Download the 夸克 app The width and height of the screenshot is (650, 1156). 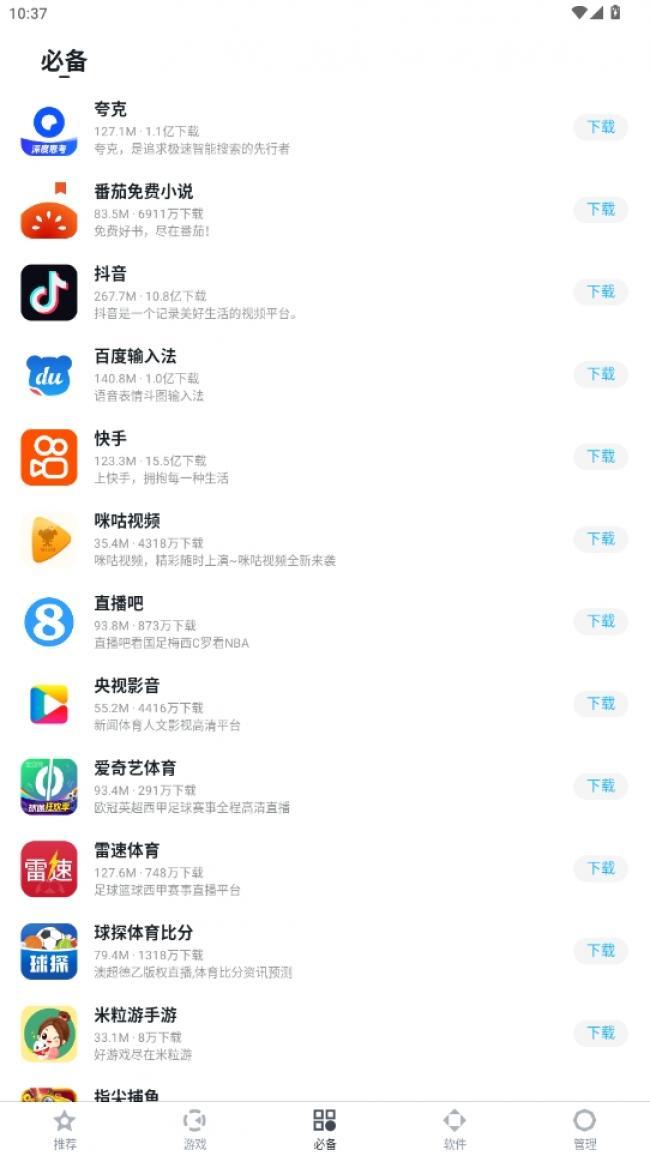click(x=600, y=127)
